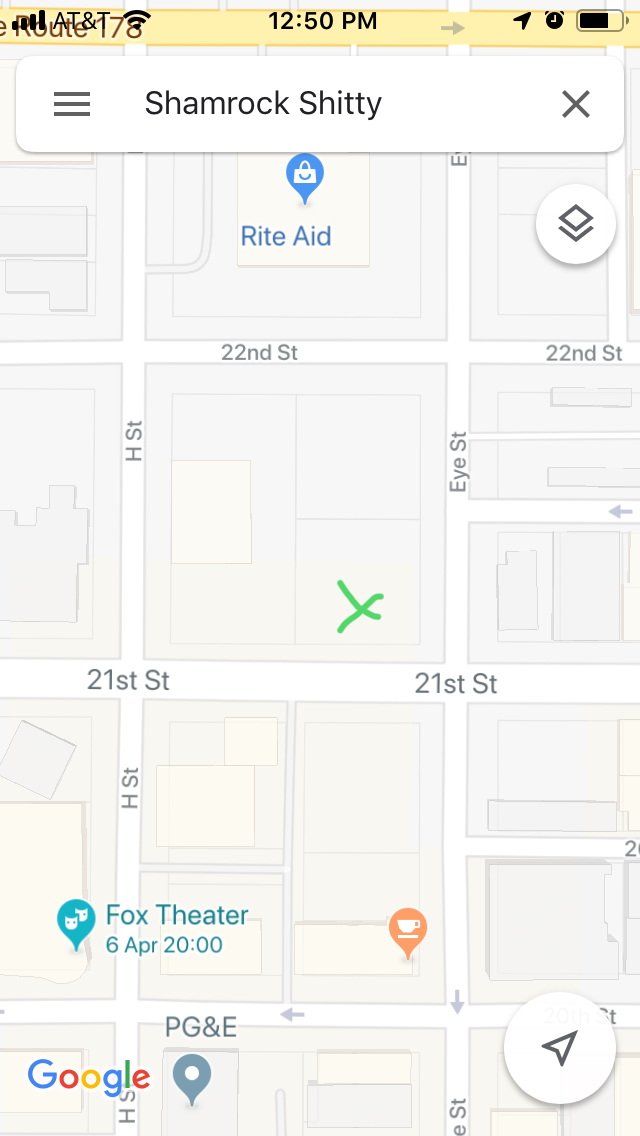Open the PG&E location pin
The height and width of the screenshot is (1136, 640).
[x=192, y=1079]
